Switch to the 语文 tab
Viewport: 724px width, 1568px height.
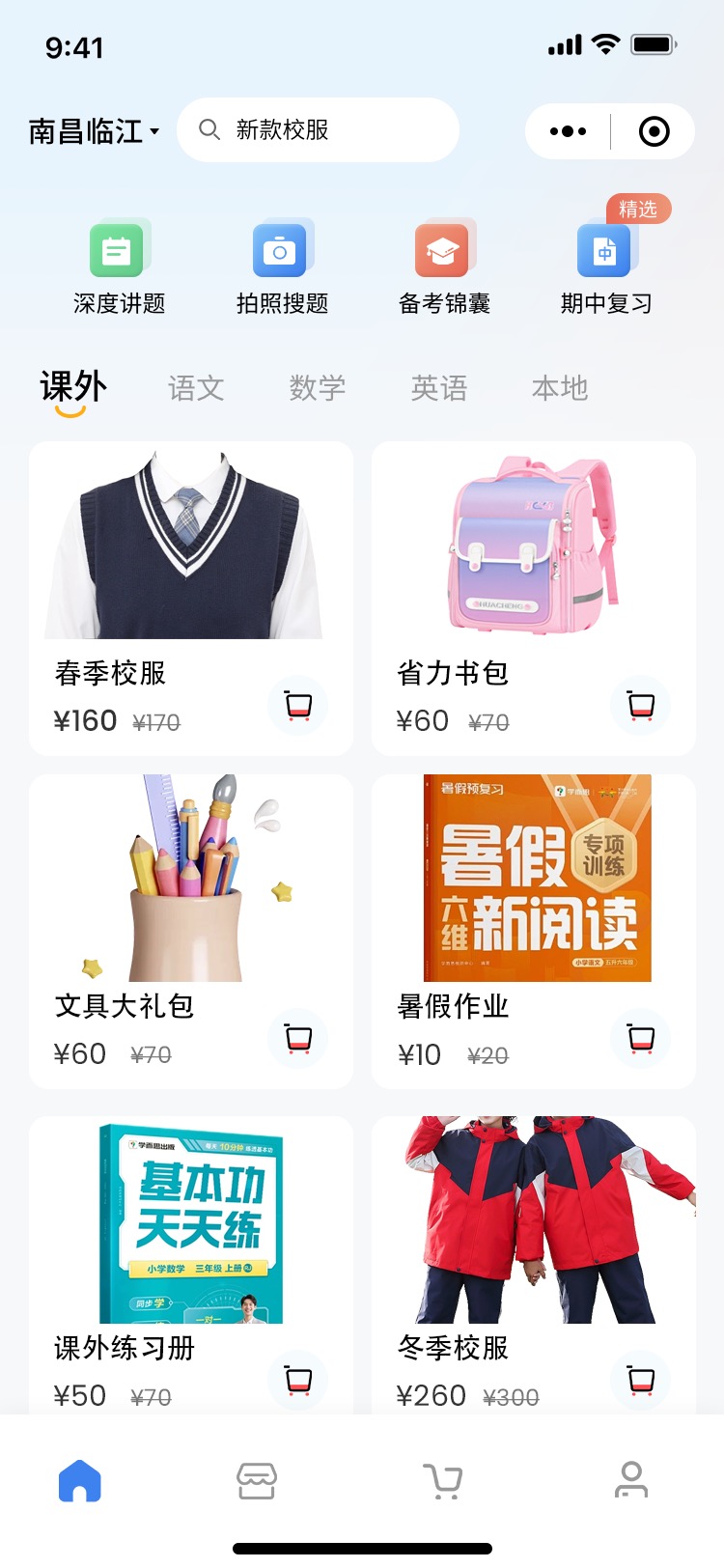point(196,388)
